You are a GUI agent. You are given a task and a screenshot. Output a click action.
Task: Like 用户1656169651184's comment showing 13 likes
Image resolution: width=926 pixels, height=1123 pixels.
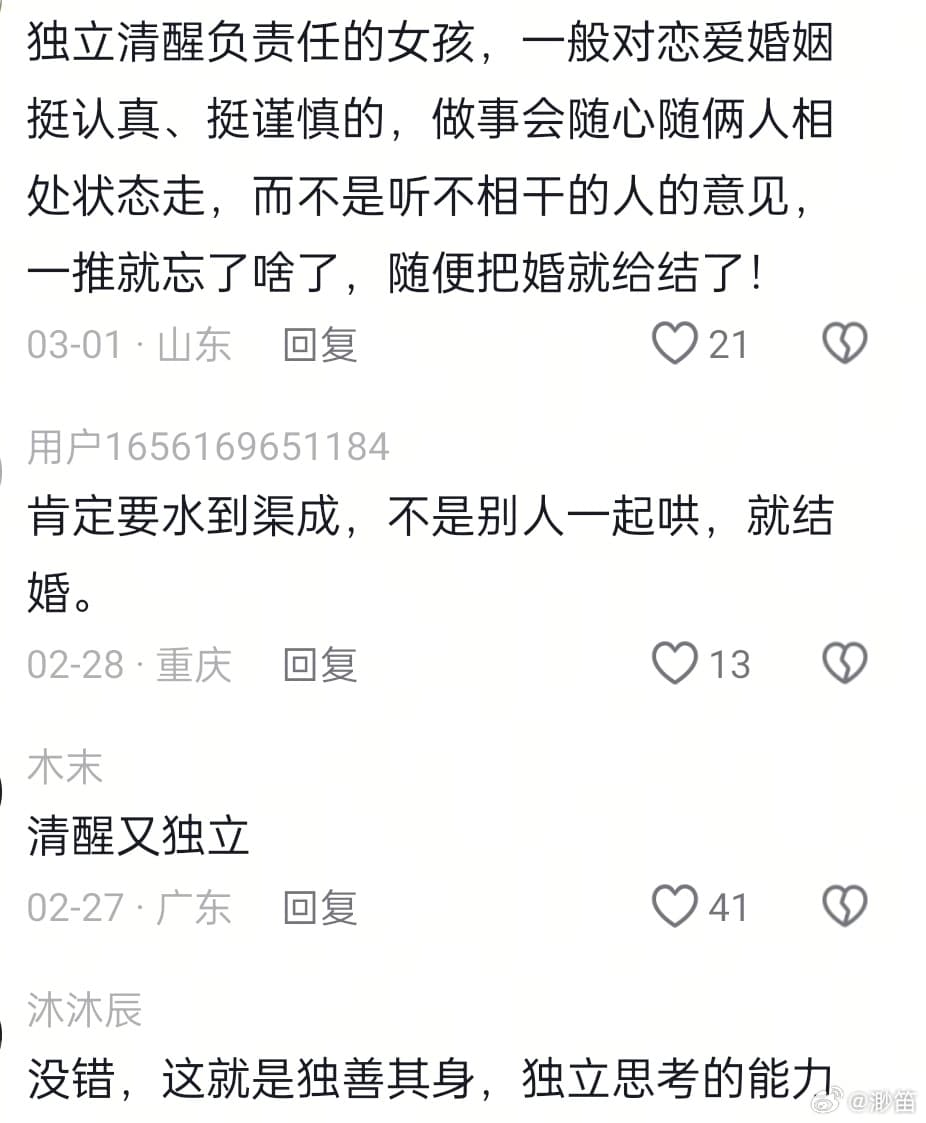point(677,662)
